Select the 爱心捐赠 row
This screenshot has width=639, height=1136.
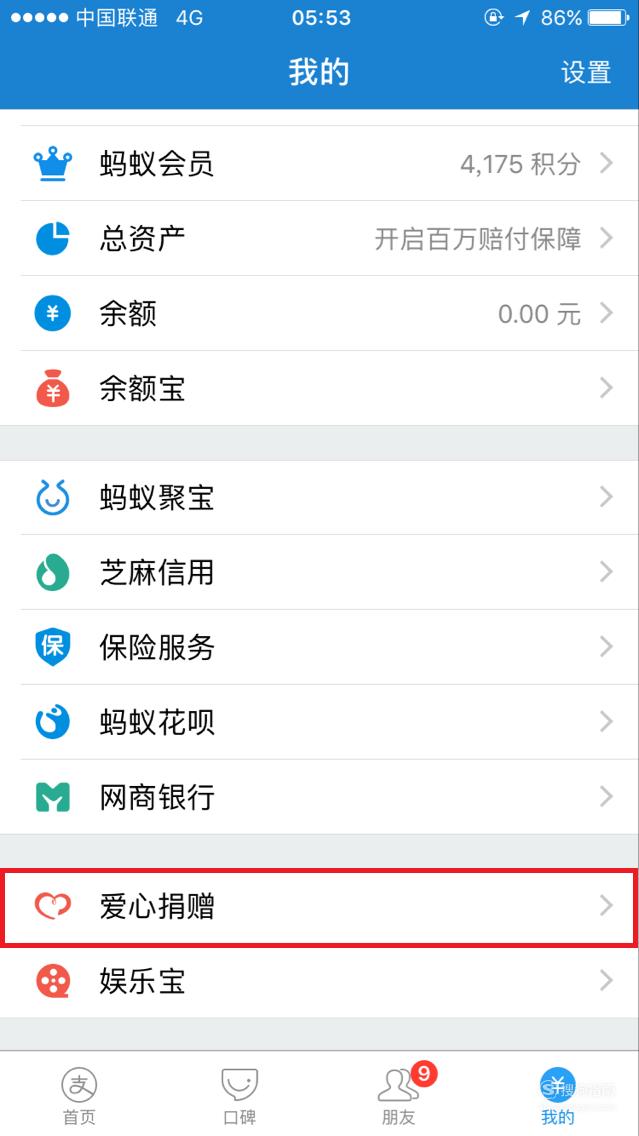tap(320, 907)
